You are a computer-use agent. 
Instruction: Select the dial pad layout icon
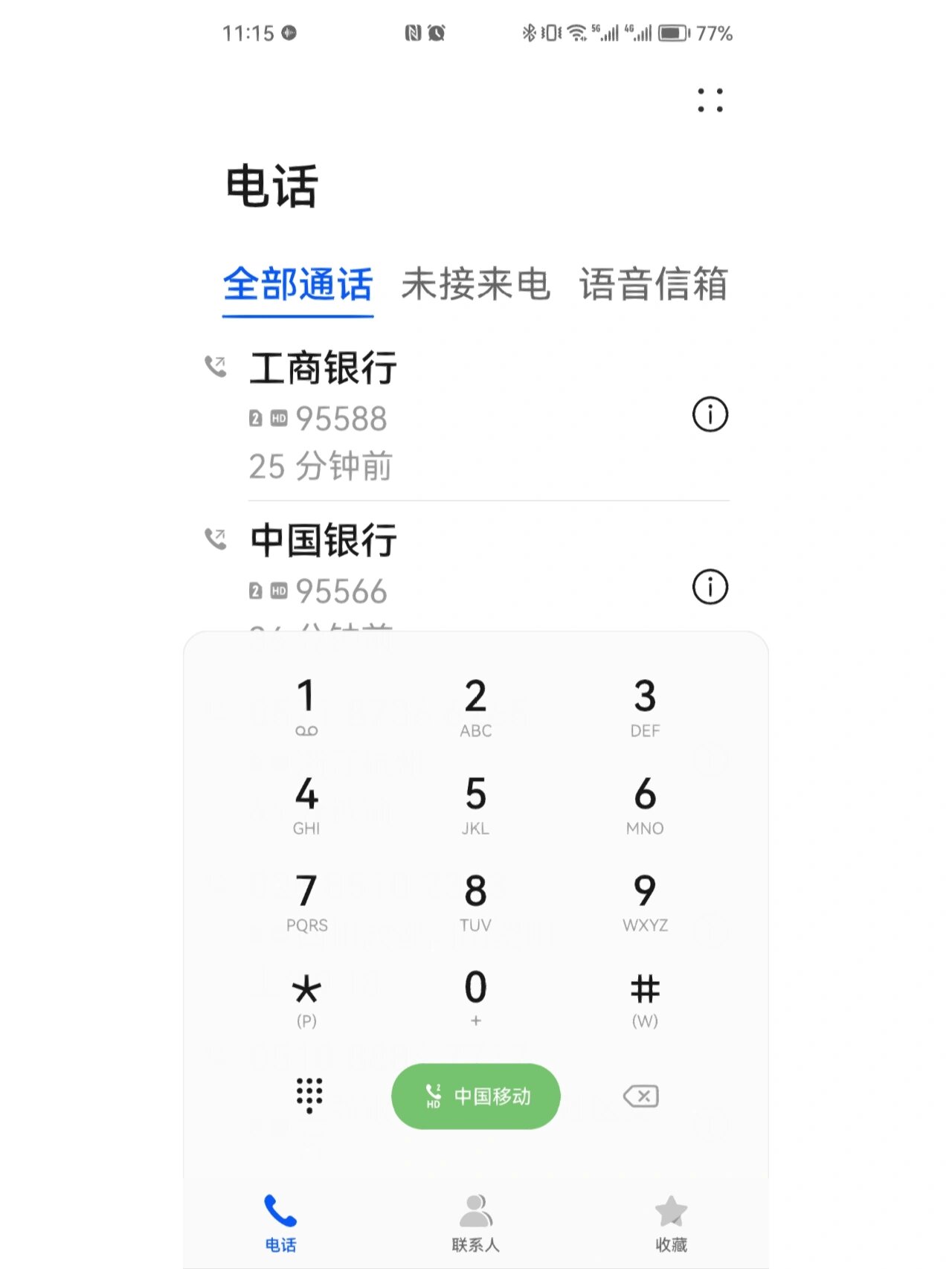[x=309, y=1096]
